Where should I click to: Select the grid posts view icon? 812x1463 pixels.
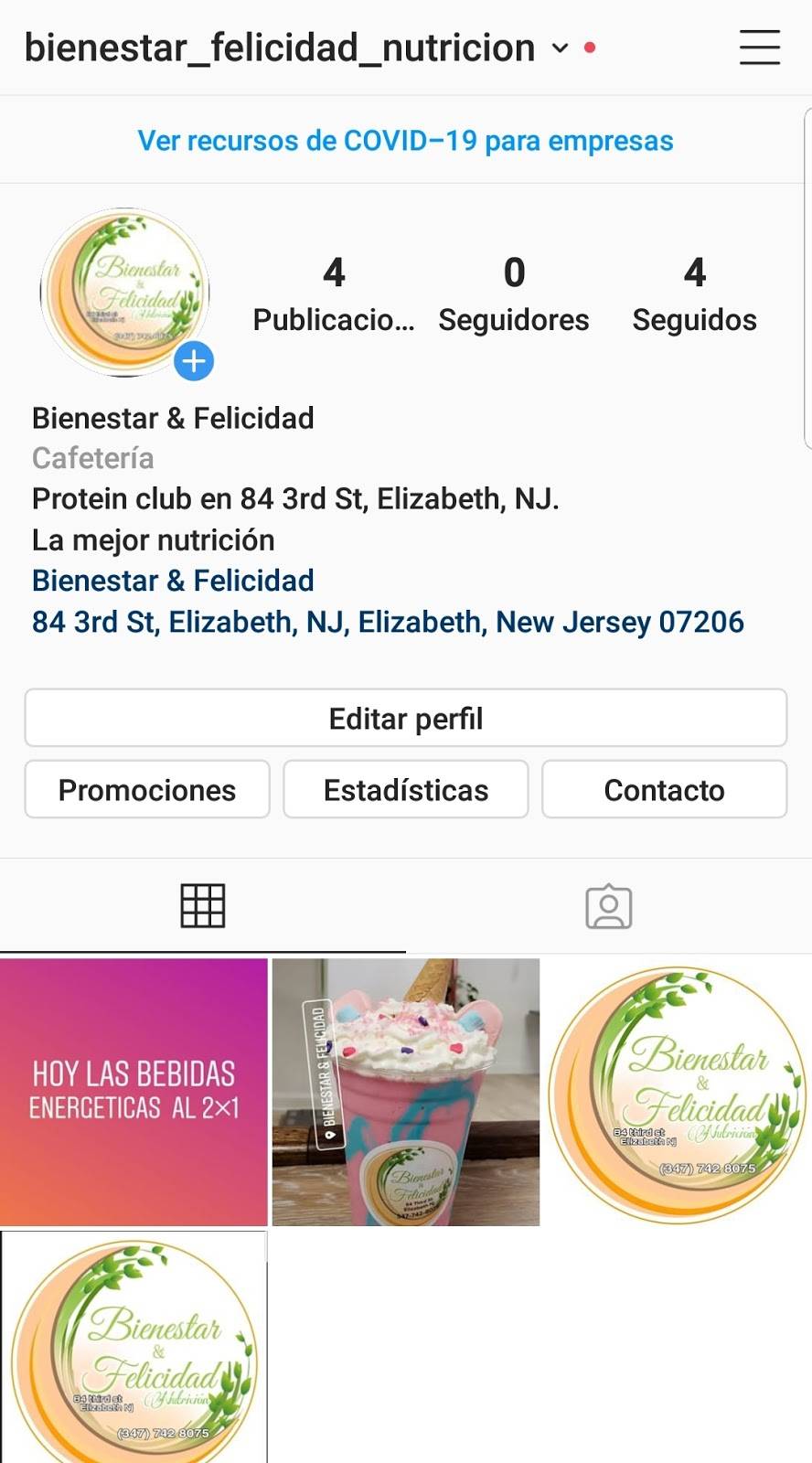click(x=203, y=906)
